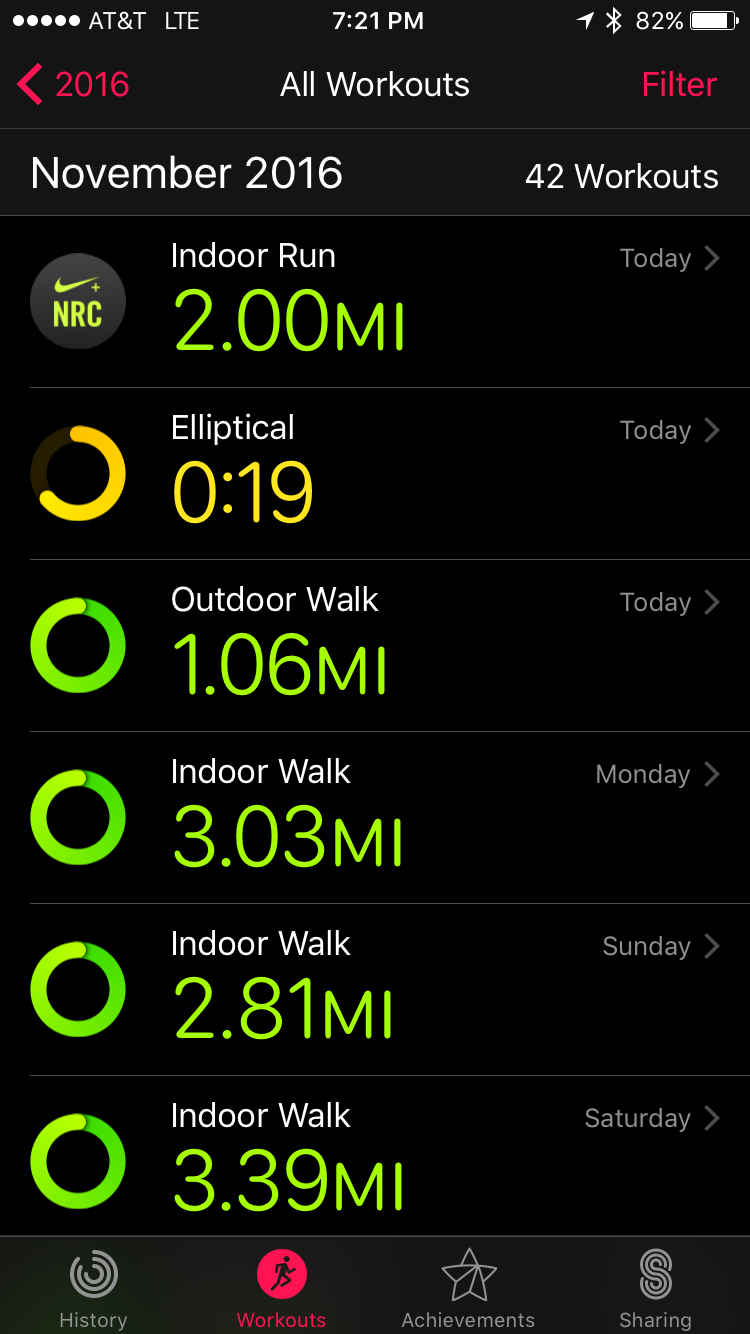Open Sunday's Indoor Walk 2.81 MI
This screenshot has height=1334, width=750.
tap(375, 990)
